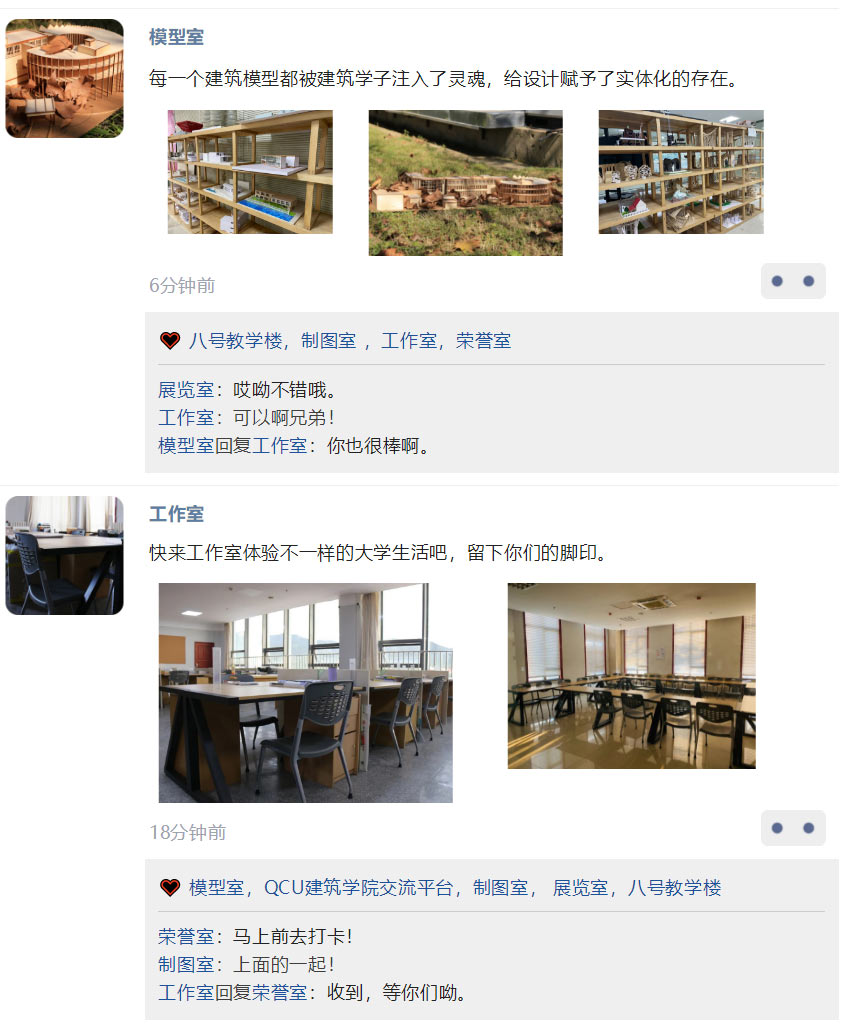The image size is (851, 1030).
Task: Open like/comment menu on 模型室 post
Action: coord(793,281)
